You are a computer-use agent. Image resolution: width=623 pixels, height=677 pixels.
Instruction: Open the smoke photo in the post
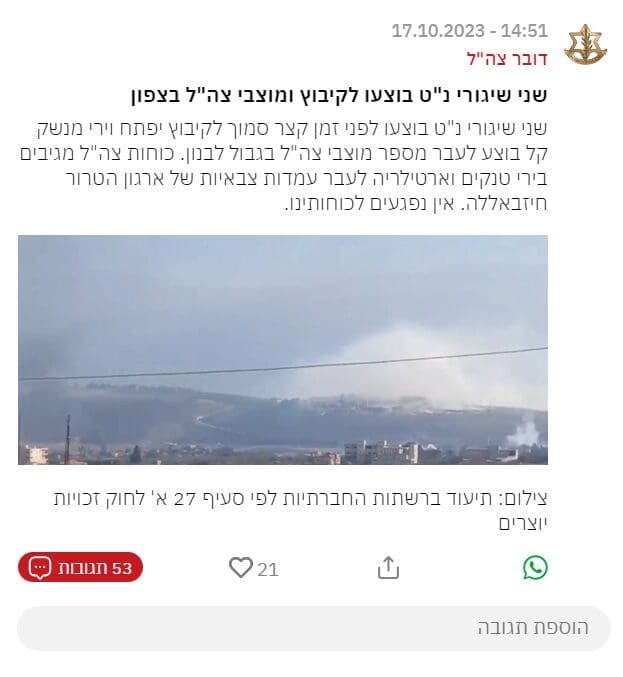point(283,350)
